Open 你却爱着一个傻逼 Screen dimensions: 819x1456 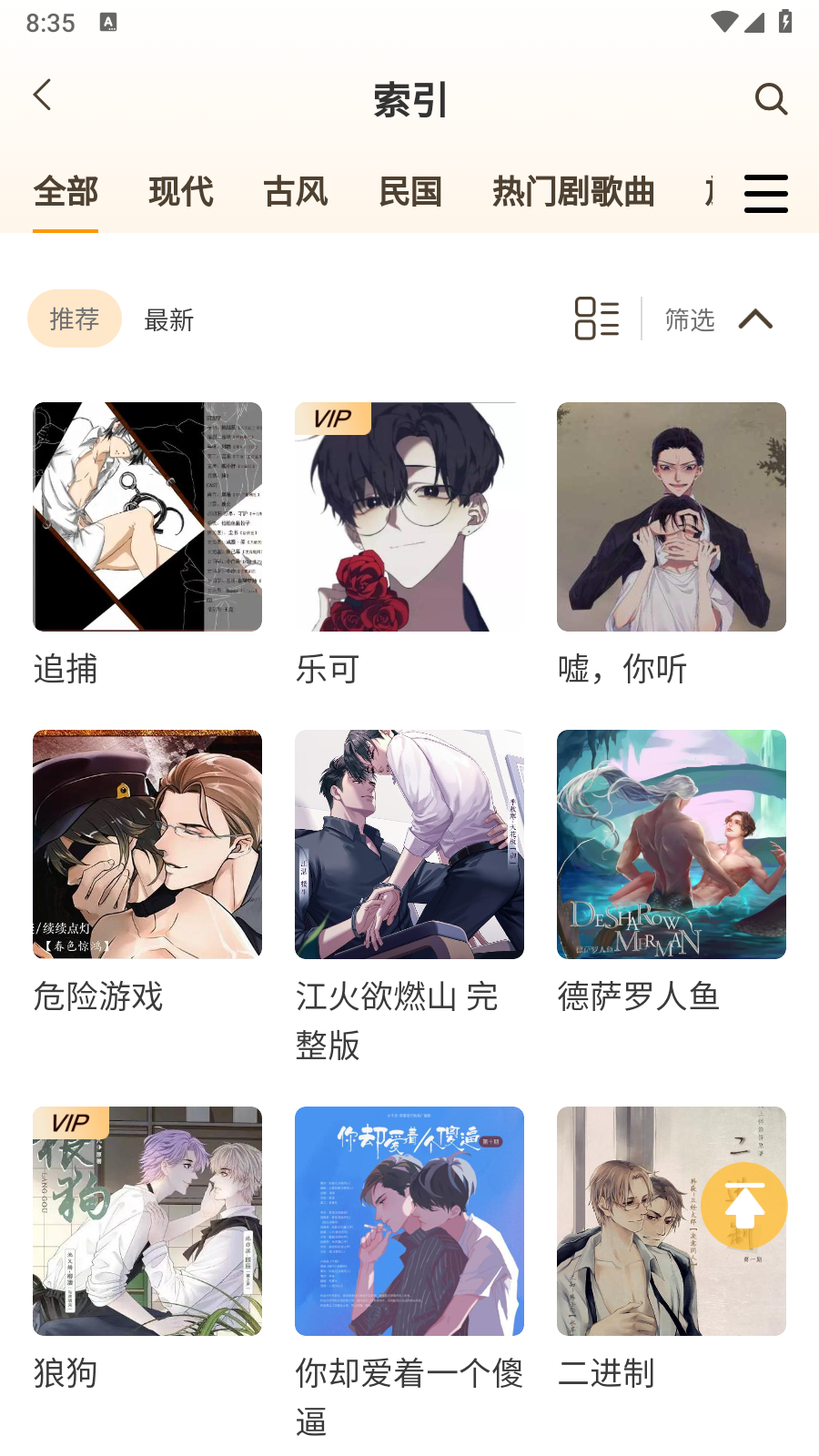click(409, 1221)
